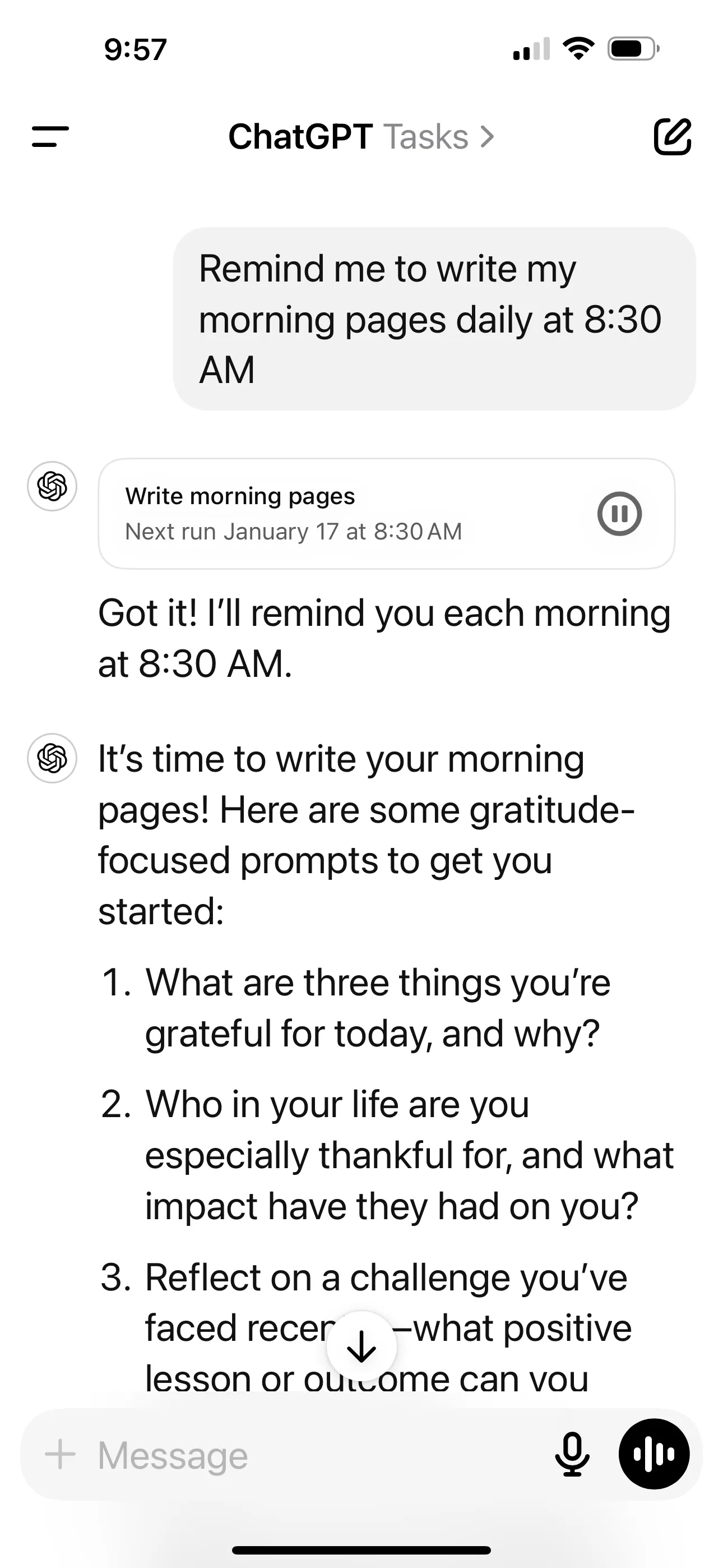Tap the attachment plus icon

[61, 1455]
